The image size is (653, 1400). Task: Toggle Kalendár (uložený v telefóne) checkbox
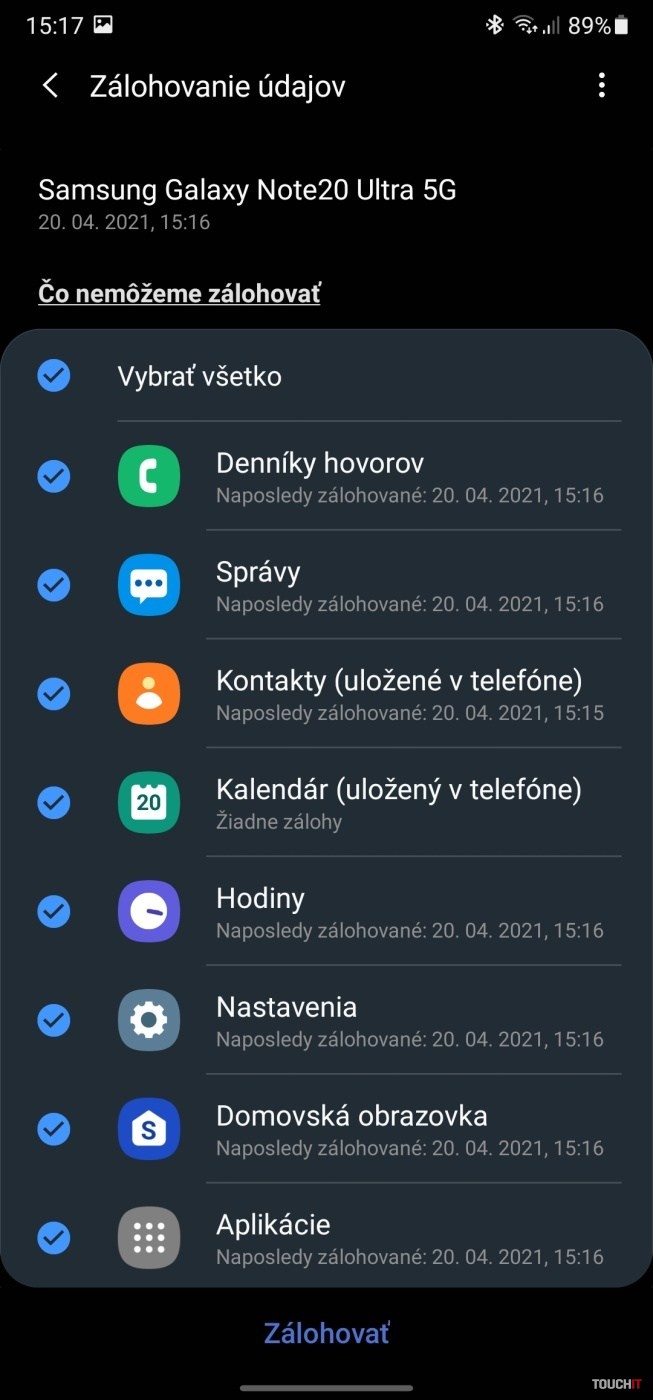tap(54, 802)
